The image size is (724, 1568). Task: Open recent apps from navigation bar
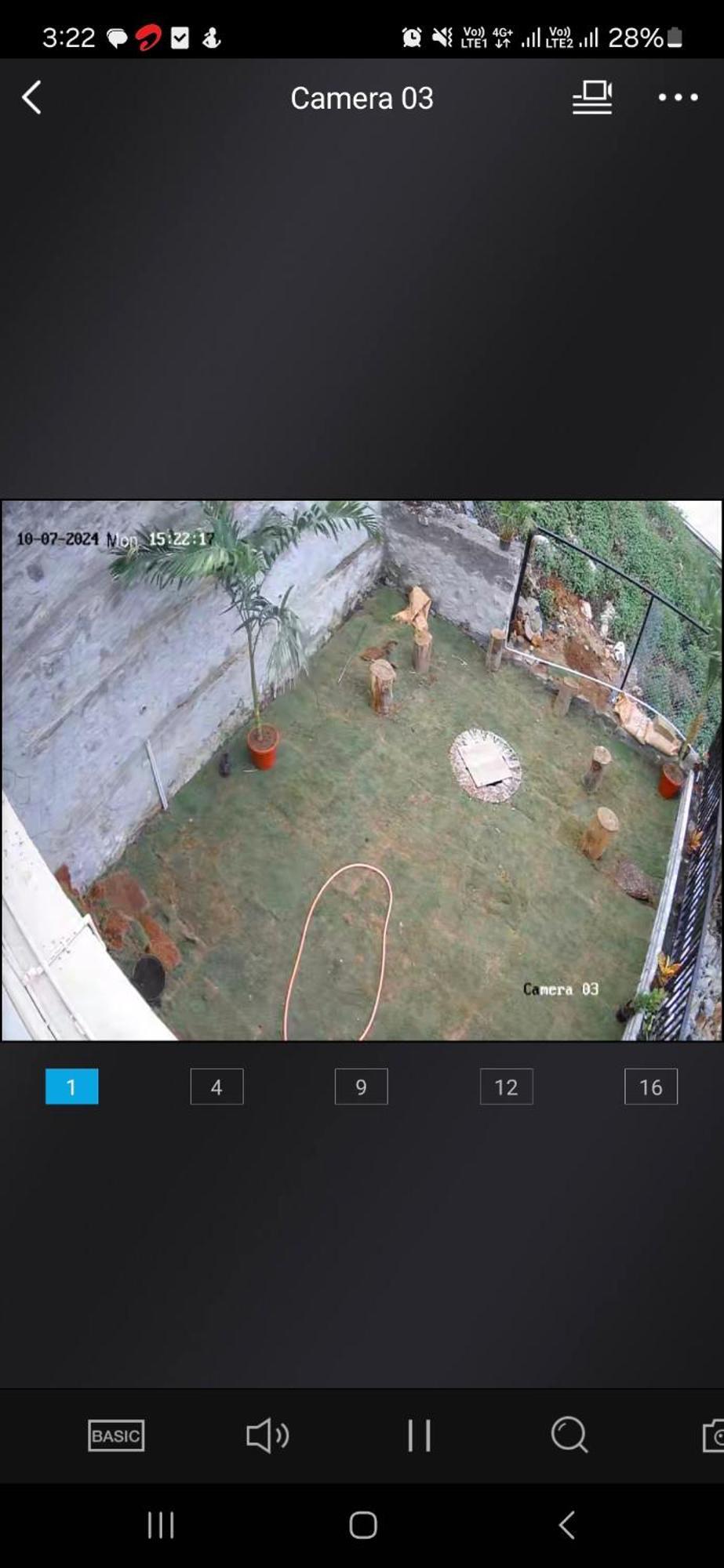161,1525
